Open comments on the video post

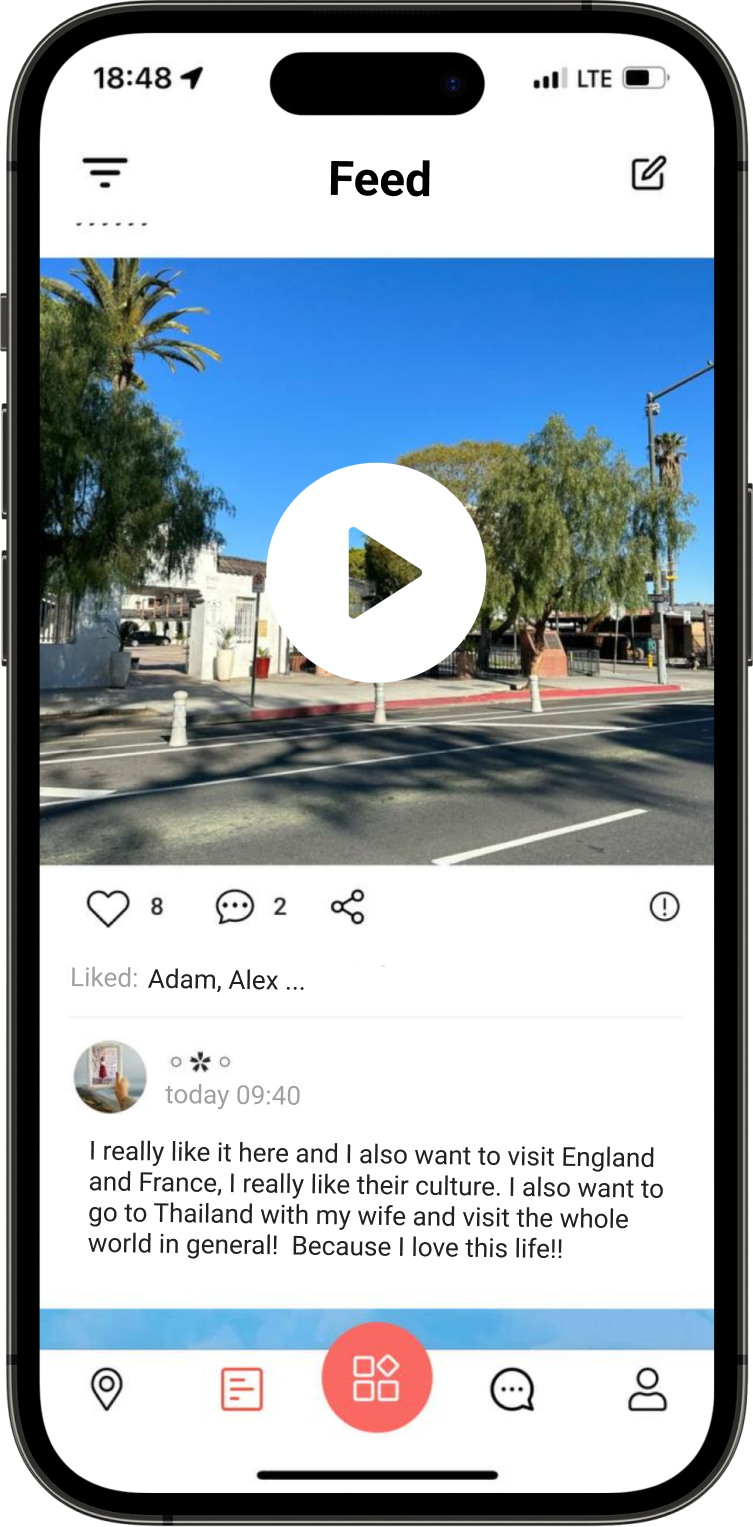pyautogui.click(x=235, y=908)
